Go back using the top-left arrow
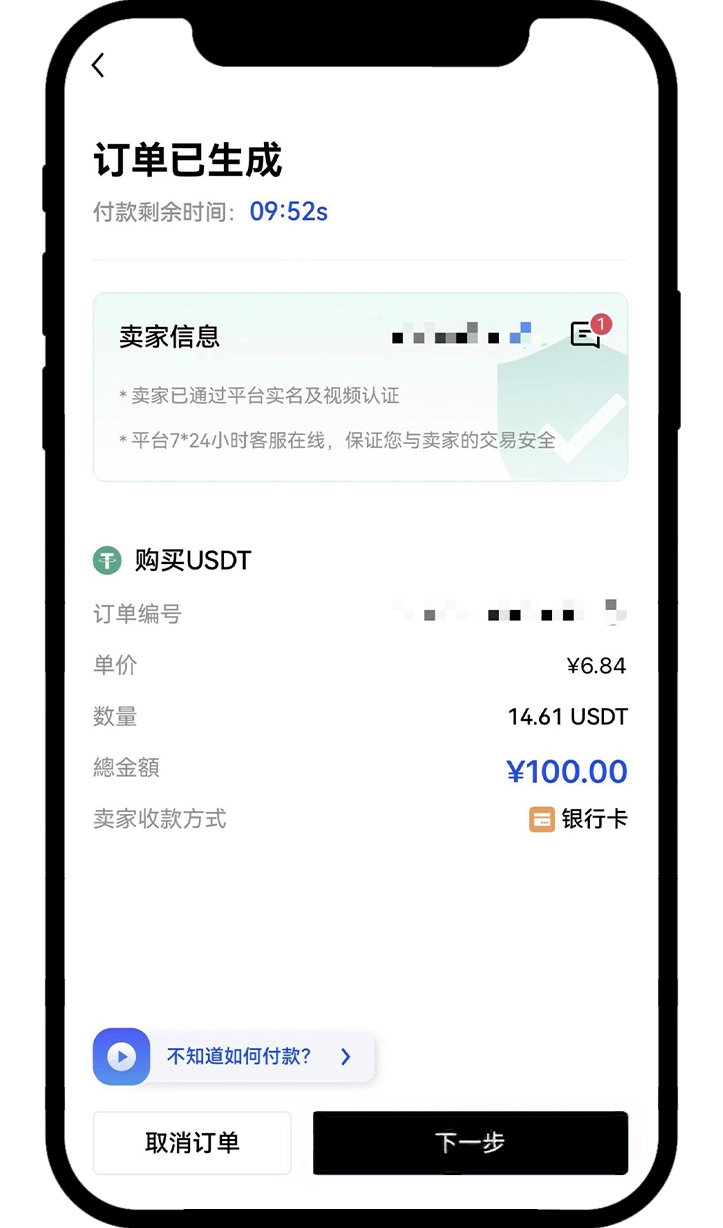This screenshot has width=723, height=1228. click(97, 65)
